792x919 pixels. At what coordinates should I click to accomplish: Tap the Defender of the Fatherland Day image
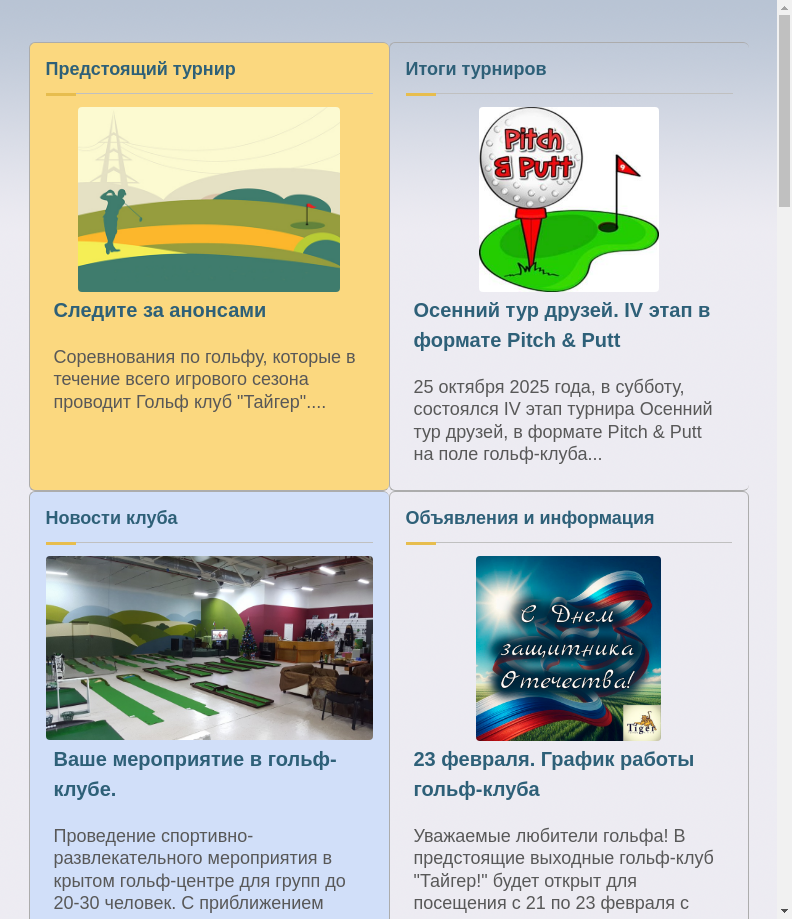[x=568, y=647]
